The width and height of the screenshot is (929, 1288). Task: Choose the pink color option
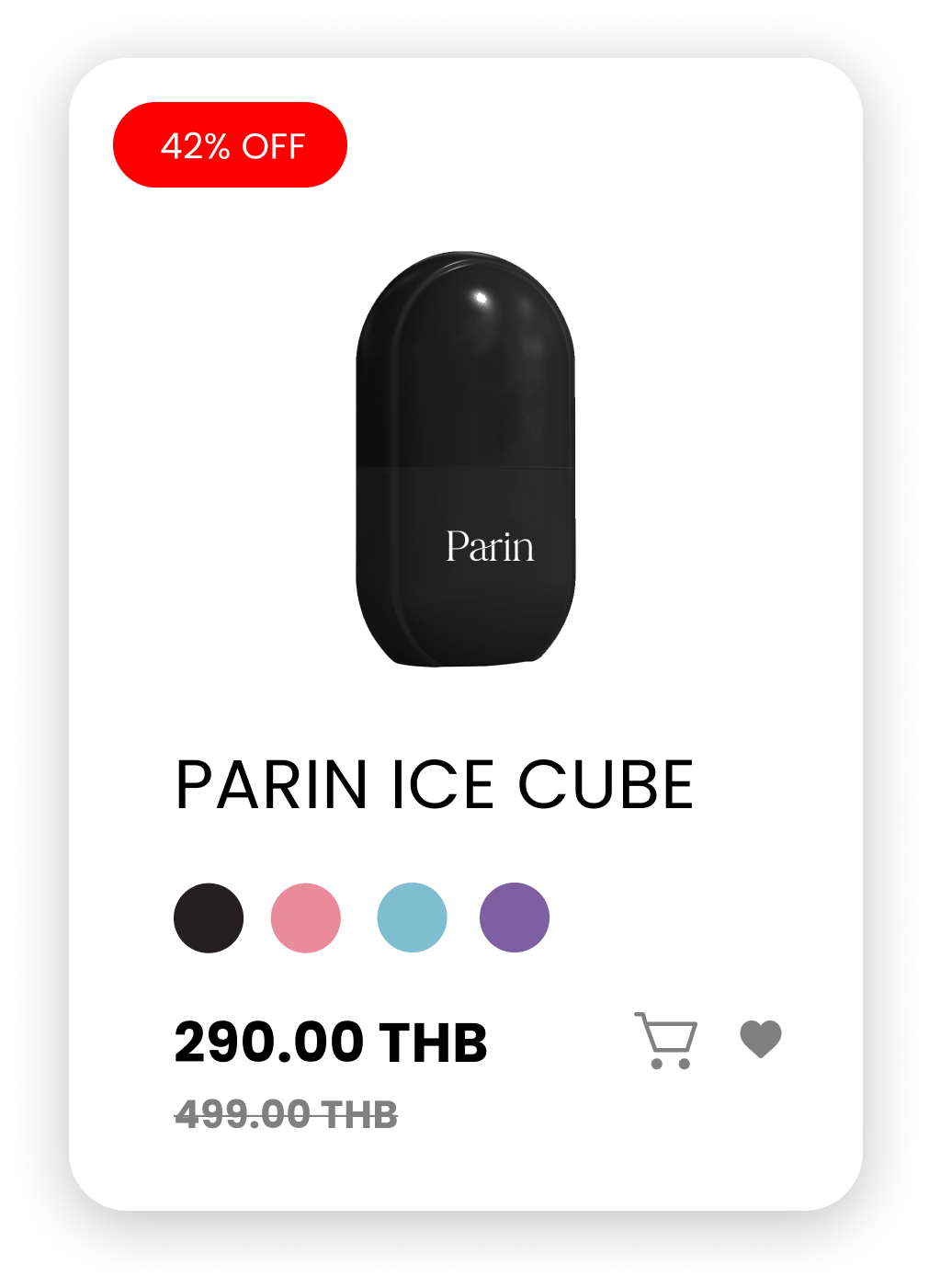point(306,918)
